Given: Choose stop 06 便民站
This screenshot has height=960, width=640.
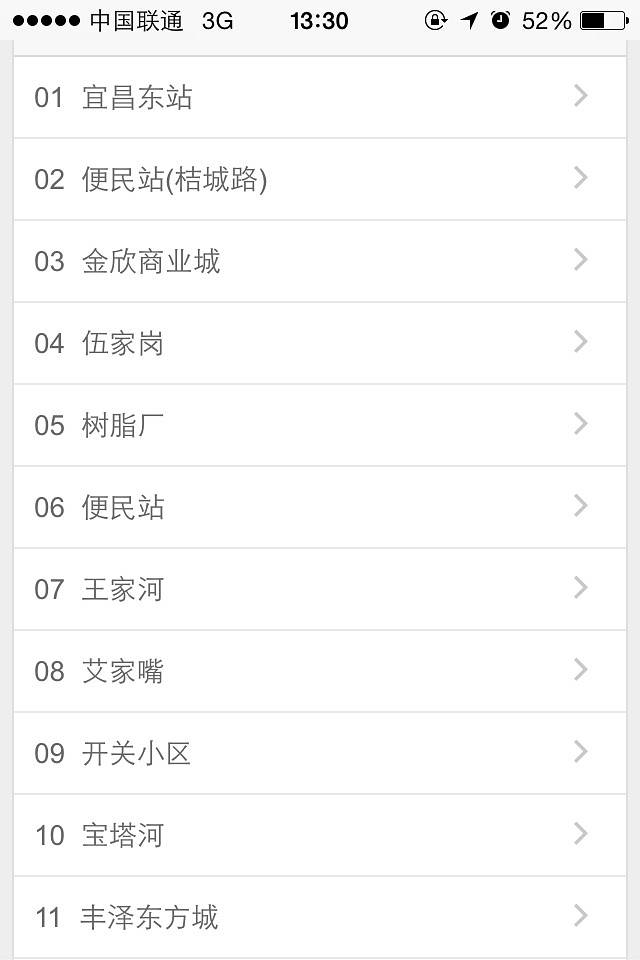Looking at the screenshot, I should point(319,507).
